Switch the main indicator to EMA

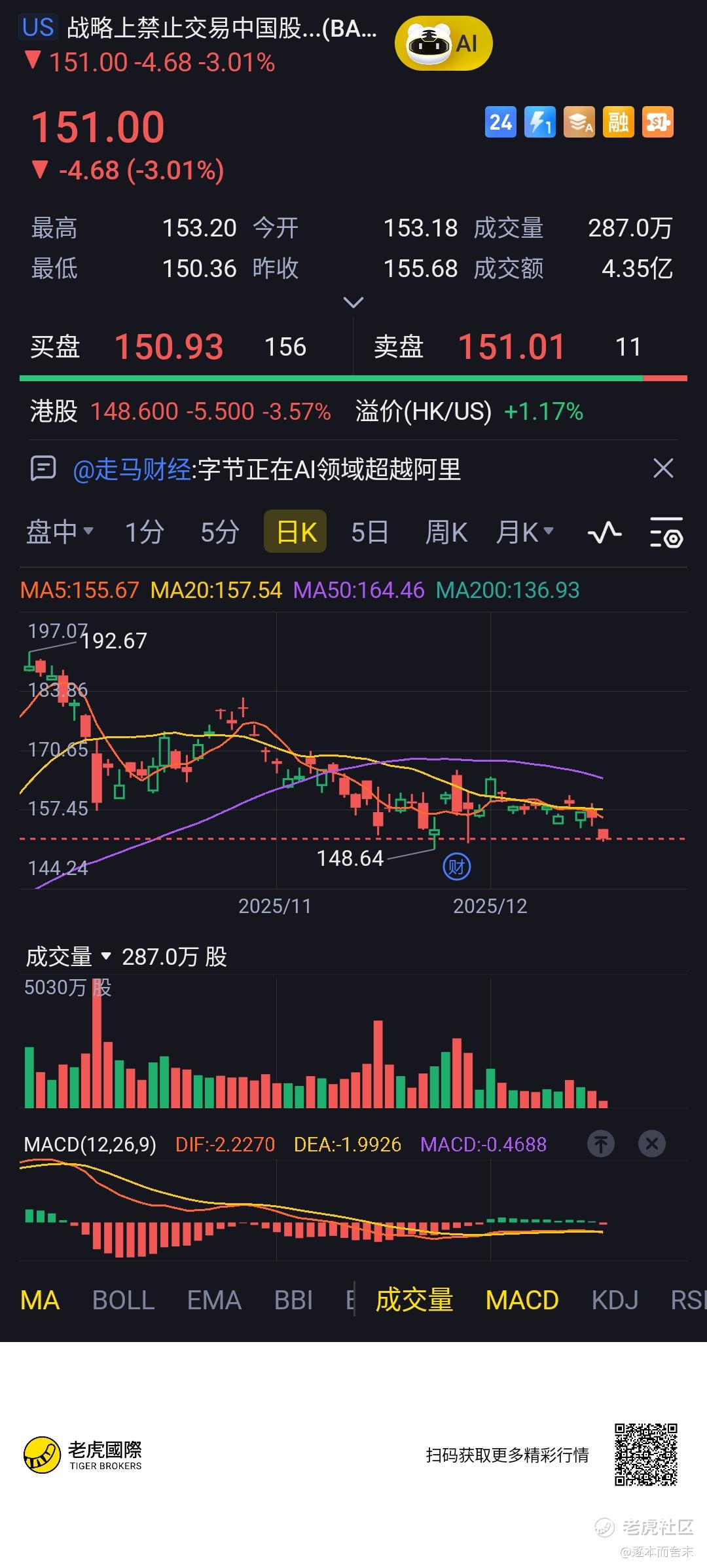(x=214, y=1300)
